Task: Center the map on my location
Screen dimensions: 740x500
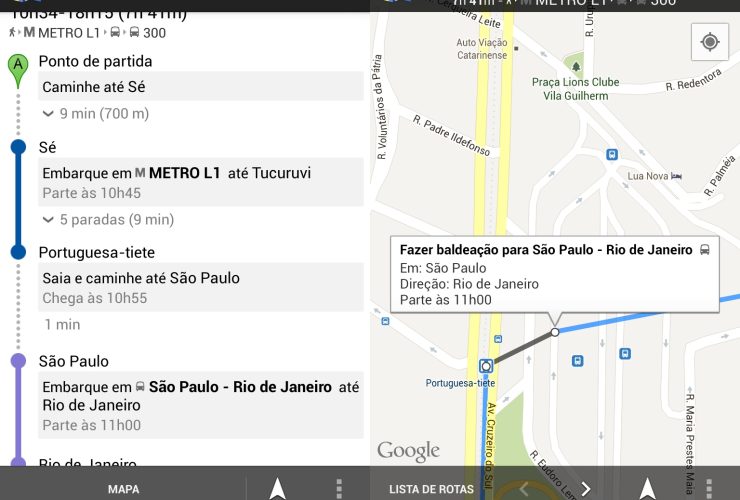Action: click(x=710, y=42)
